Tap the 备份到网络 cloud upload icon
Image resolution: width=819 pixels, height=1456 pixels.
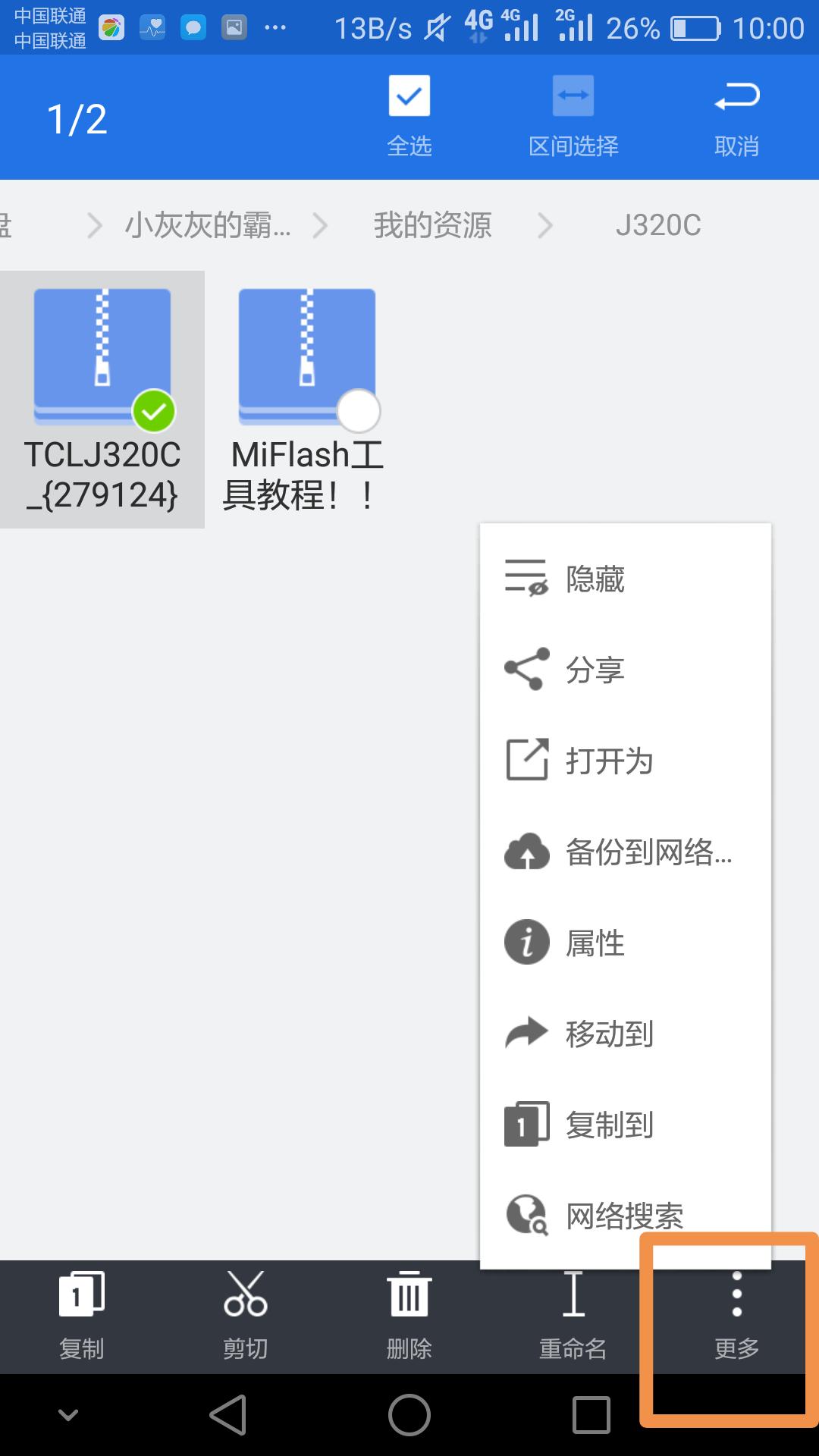coord(526,852)
